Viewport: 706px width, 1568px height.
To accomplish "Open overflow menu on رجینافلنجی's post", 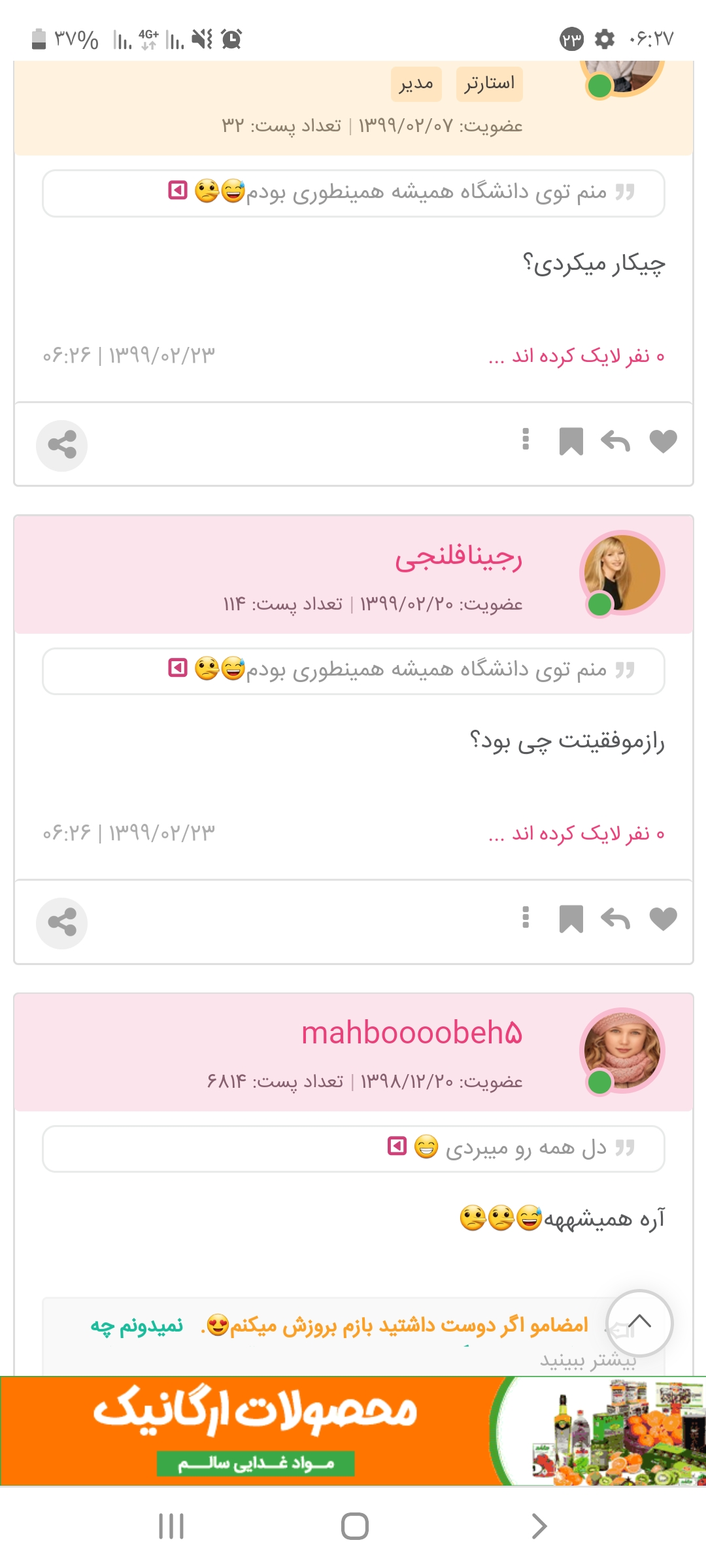I will click(x=526, y=917).
